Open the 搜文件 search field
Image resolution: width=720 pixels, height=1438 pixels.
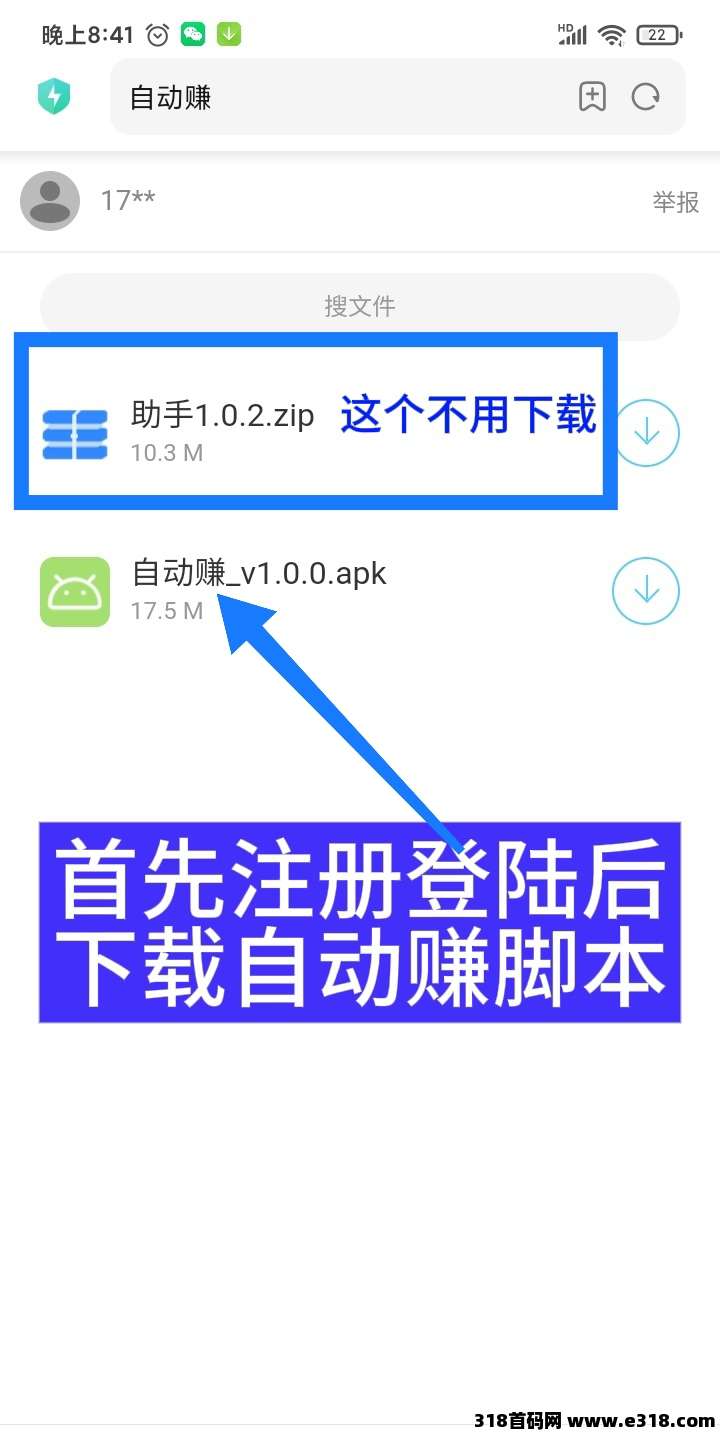tap(359, 306)
